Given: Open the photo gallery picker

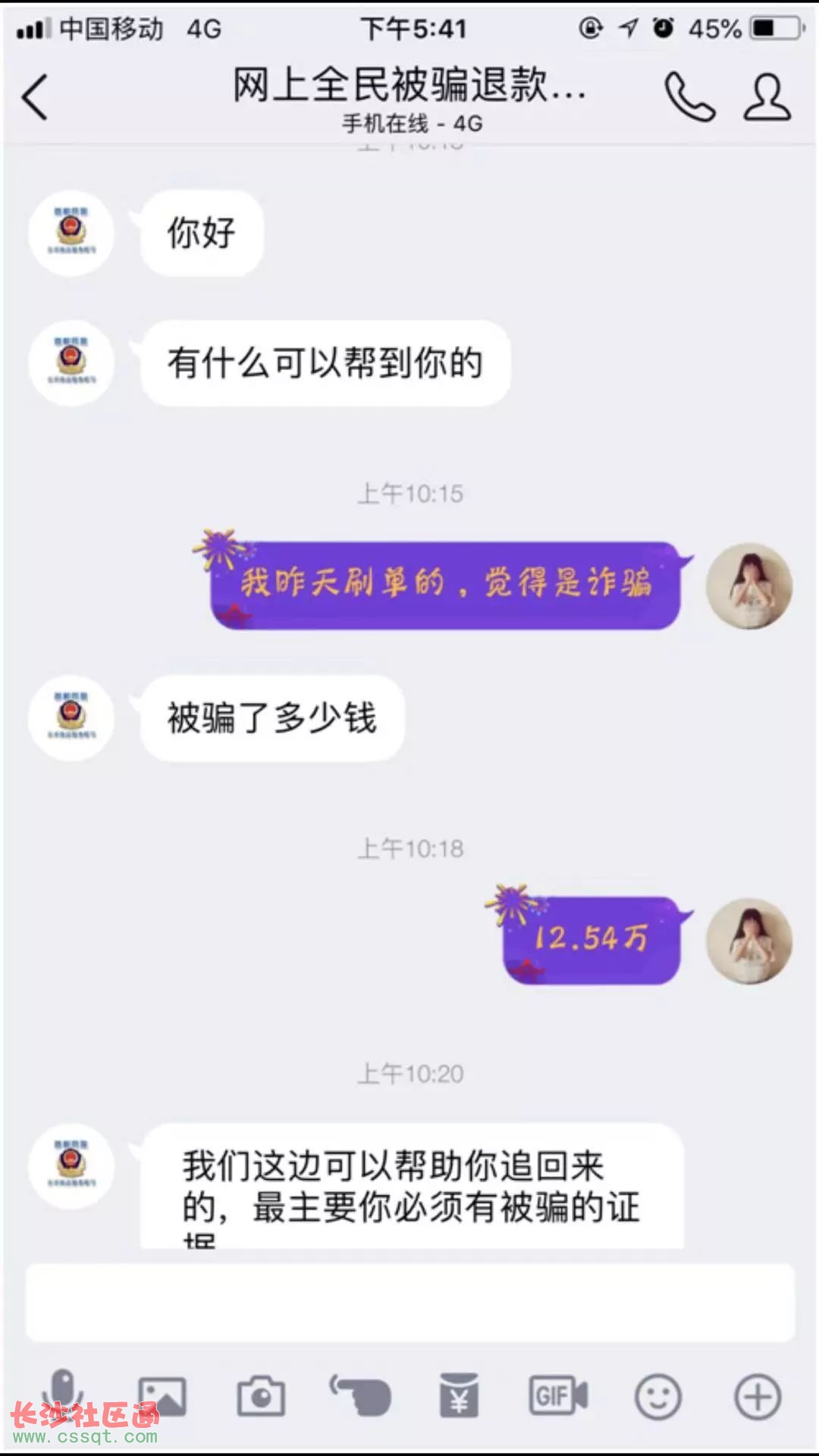Looking at the screenshot, I should point(162,1396).
